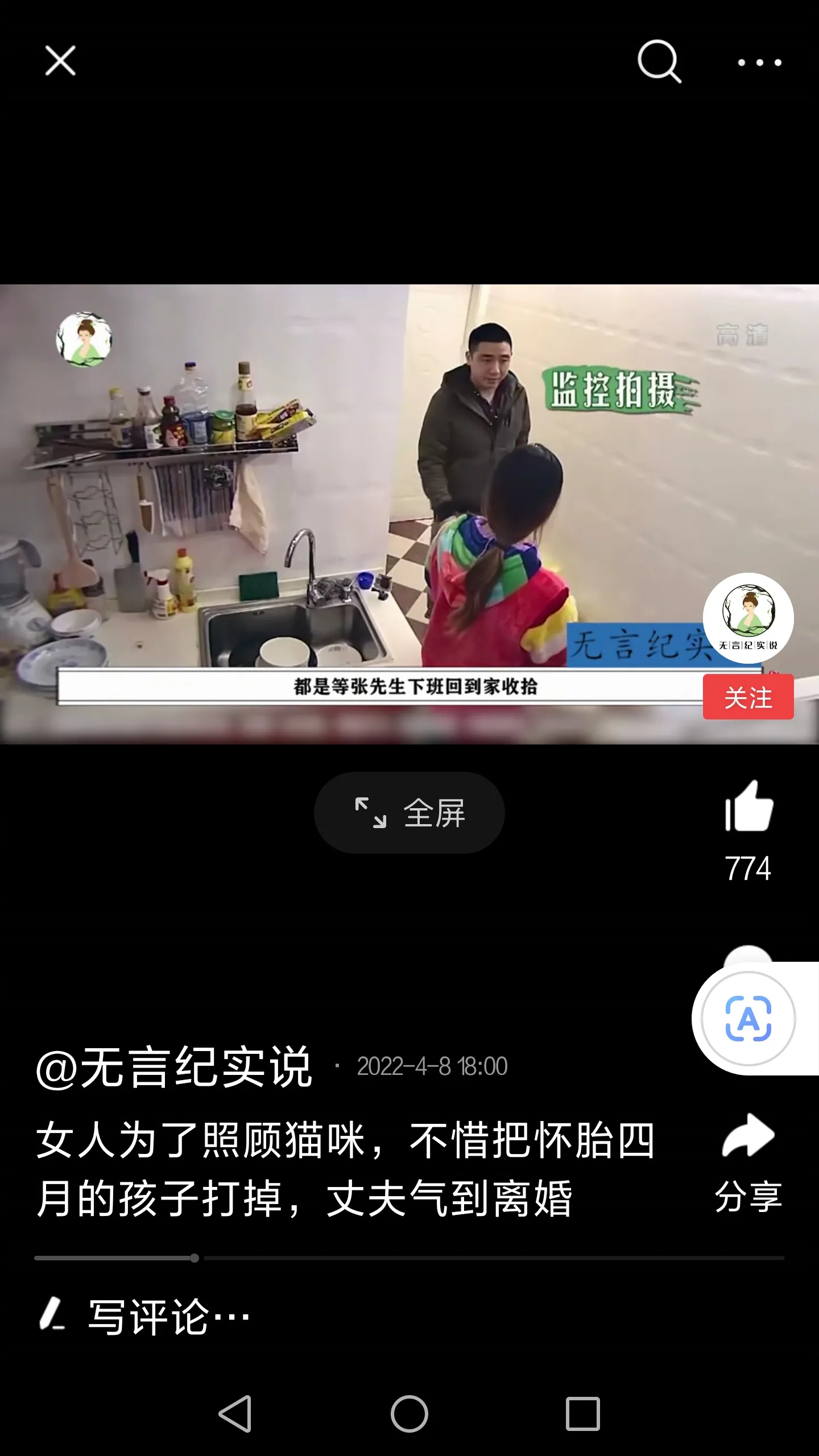Like the video with the thumbs up
819x1456 pixels.
pyautogui.click(x=748, y=806)
